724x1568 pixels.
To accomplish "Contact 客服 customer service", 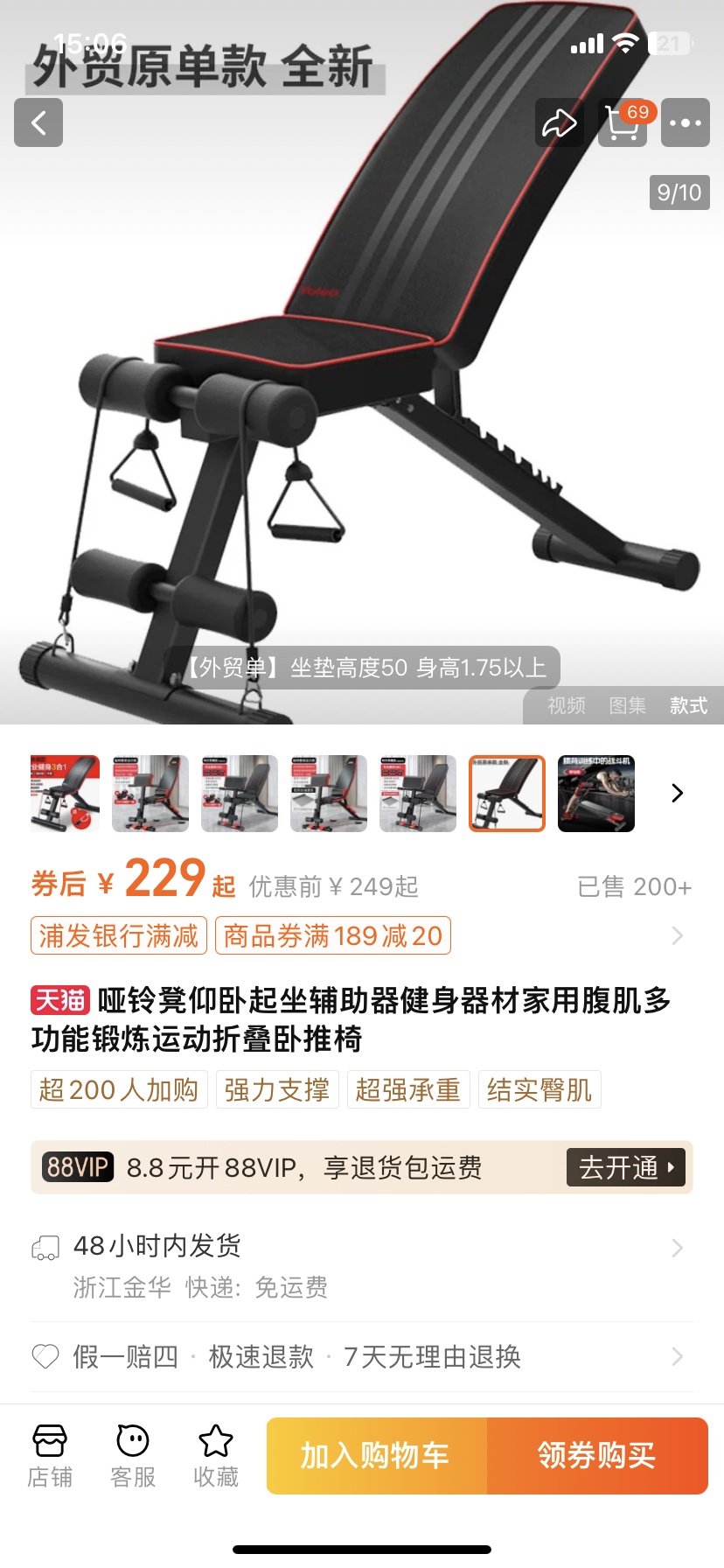I will [133, 1456].
